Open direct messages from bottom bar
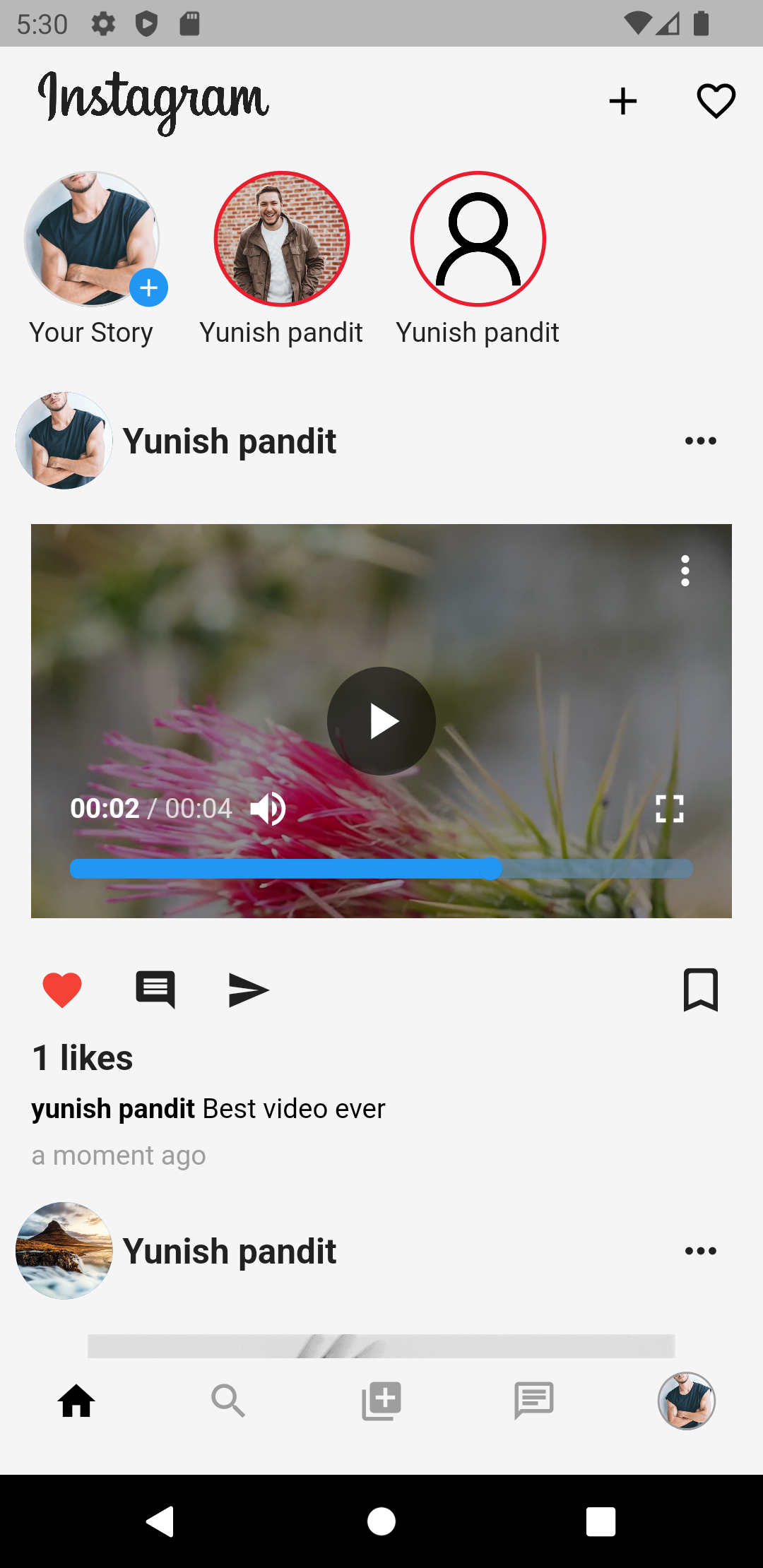The width and height of the screenshot is (763, 1568). [534, 1401]
